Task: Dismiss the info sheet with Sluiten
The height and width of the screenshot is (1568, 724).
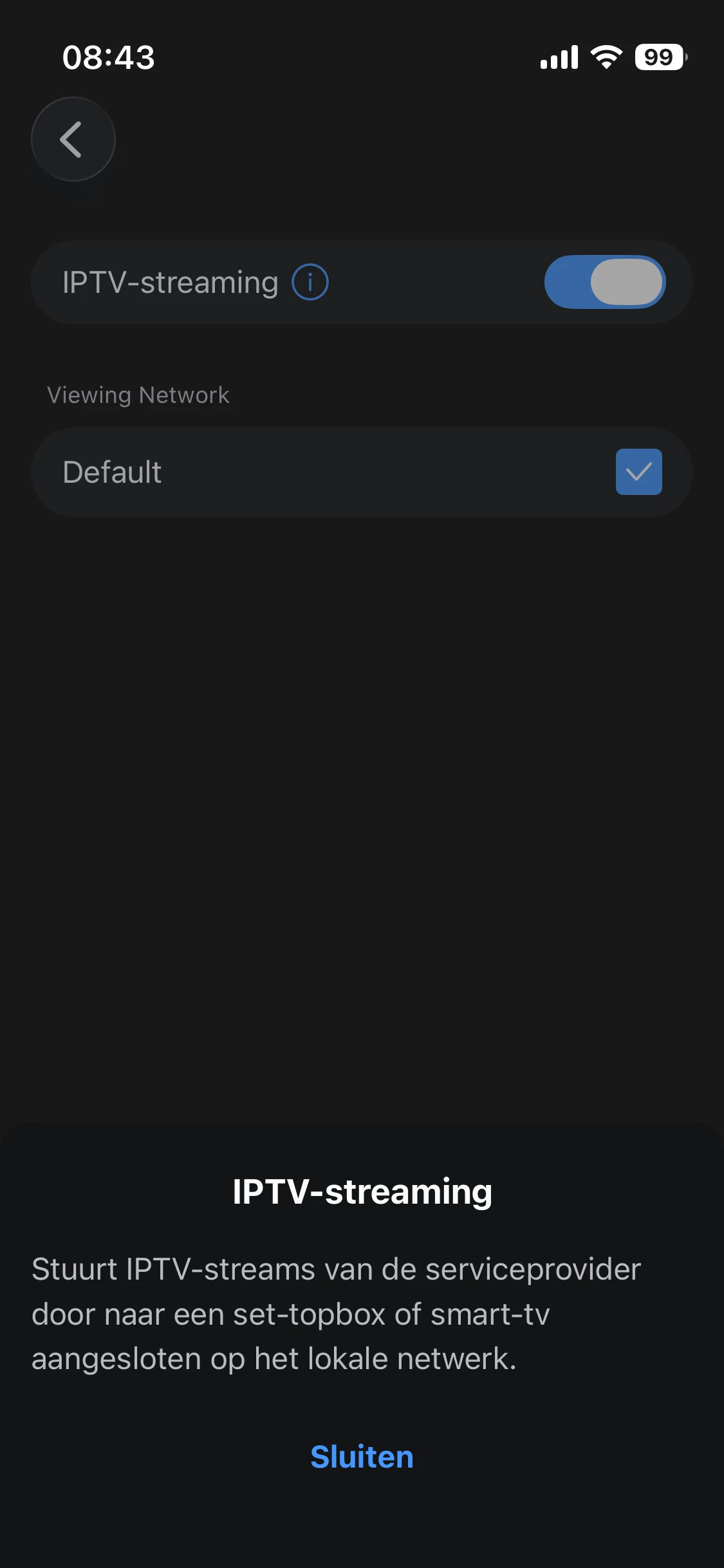Action: click(x=362, y=1457)
